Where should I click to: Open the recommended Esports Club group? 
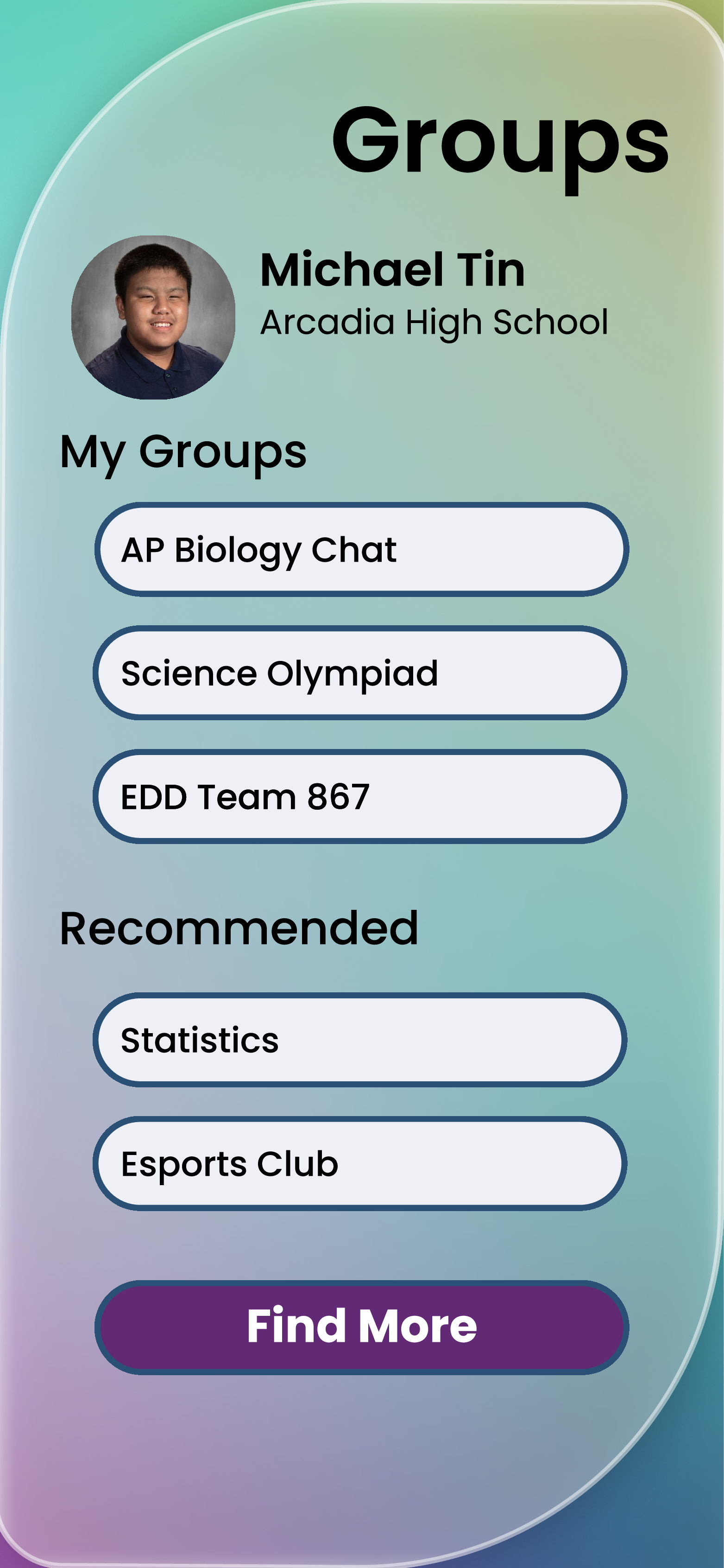tap(360, 1163)
